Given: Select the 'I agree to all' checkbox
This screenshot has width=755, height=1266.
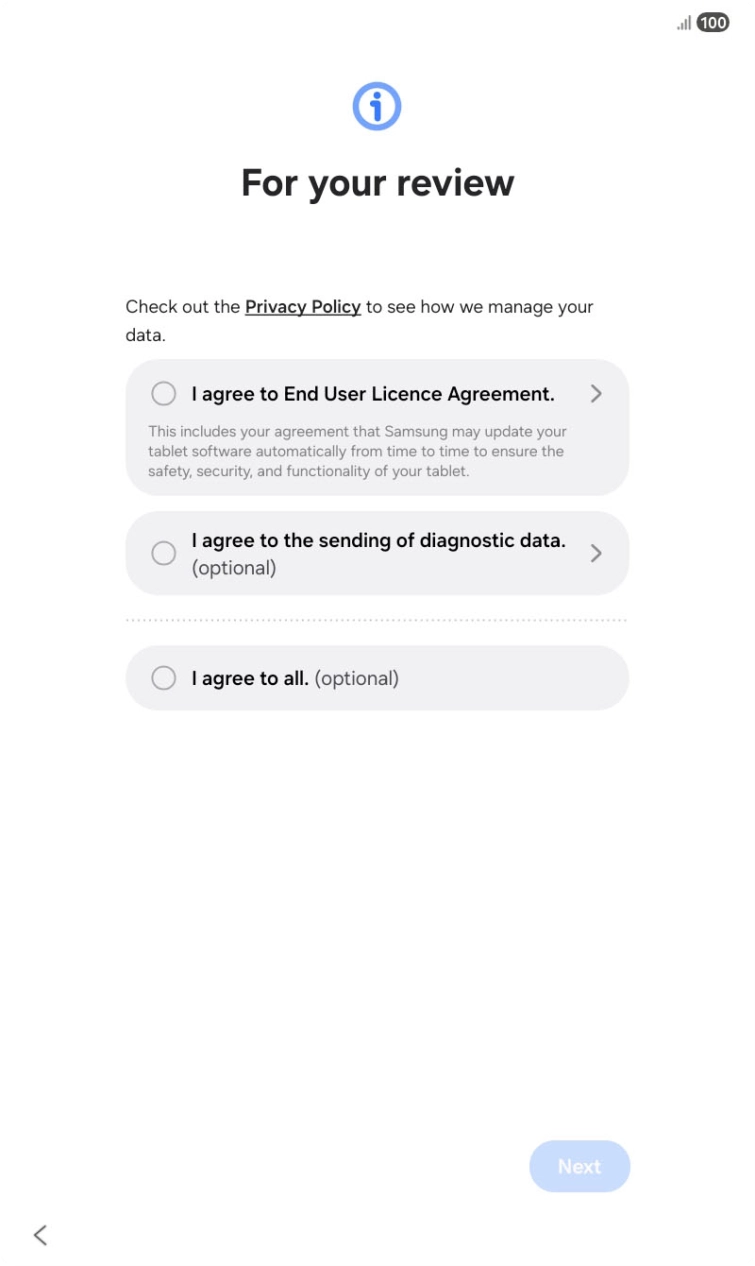Looking at the screenshot, I should [x=163, y=678].
